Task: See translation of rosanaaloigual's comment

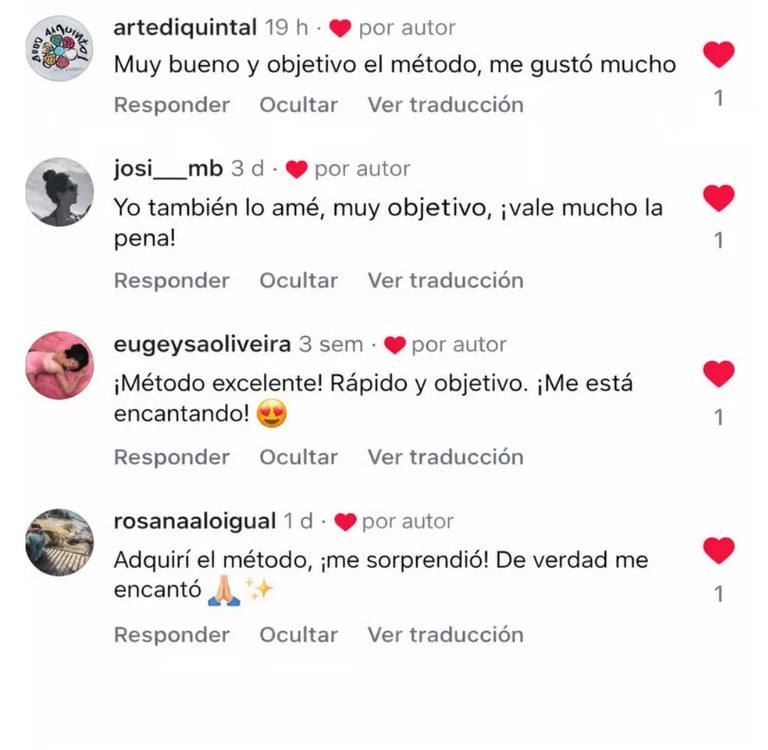Action: 445,634
